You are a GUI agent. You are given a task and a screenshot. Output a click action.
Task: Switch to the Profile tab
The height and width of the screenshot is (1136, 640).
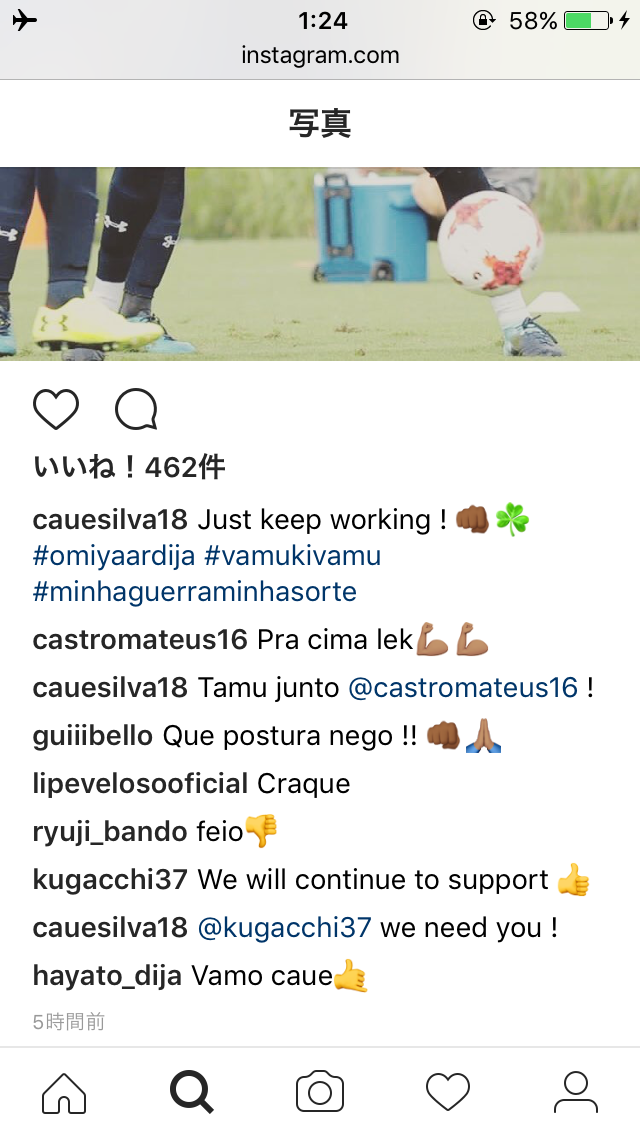pyautogui.click(x=575, y=1092)
